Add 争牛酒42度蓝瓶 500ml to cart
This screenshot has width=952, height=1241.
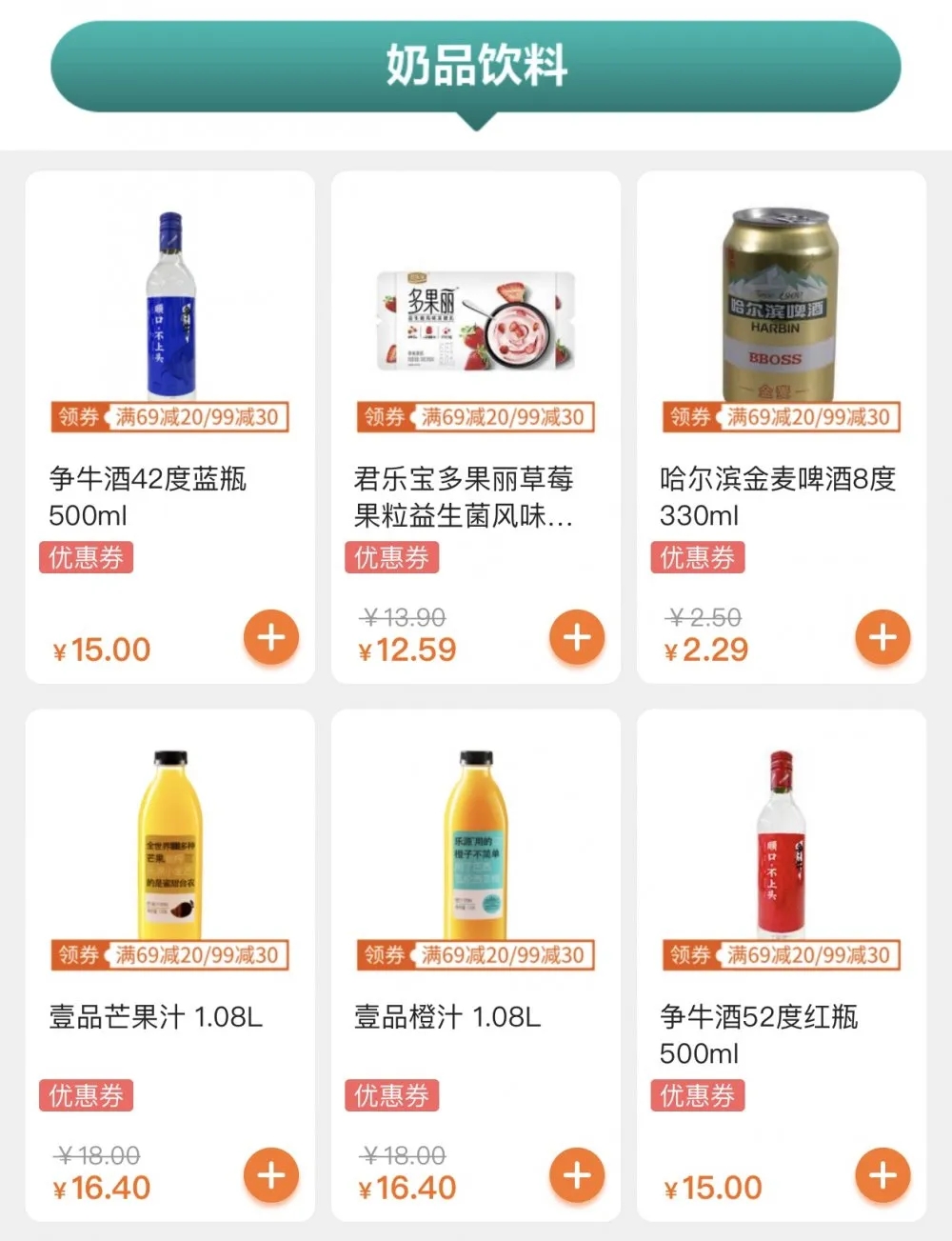tap(271, 637)
